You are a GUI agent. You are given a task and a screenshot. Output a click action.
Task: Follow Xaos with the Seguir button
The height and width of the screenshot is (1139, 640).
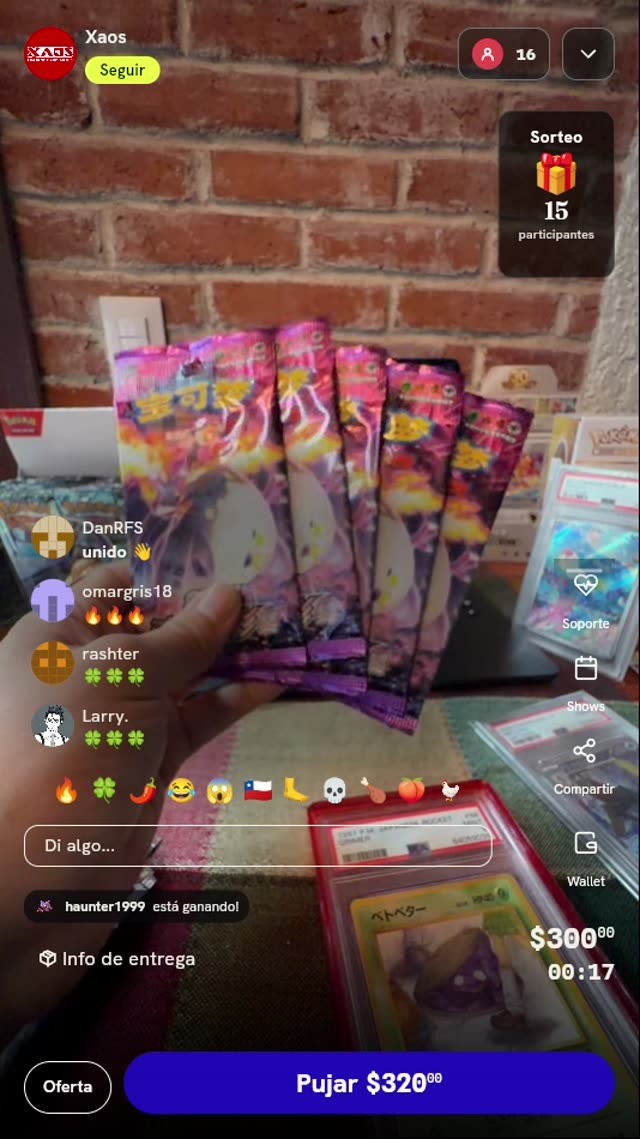122,70
